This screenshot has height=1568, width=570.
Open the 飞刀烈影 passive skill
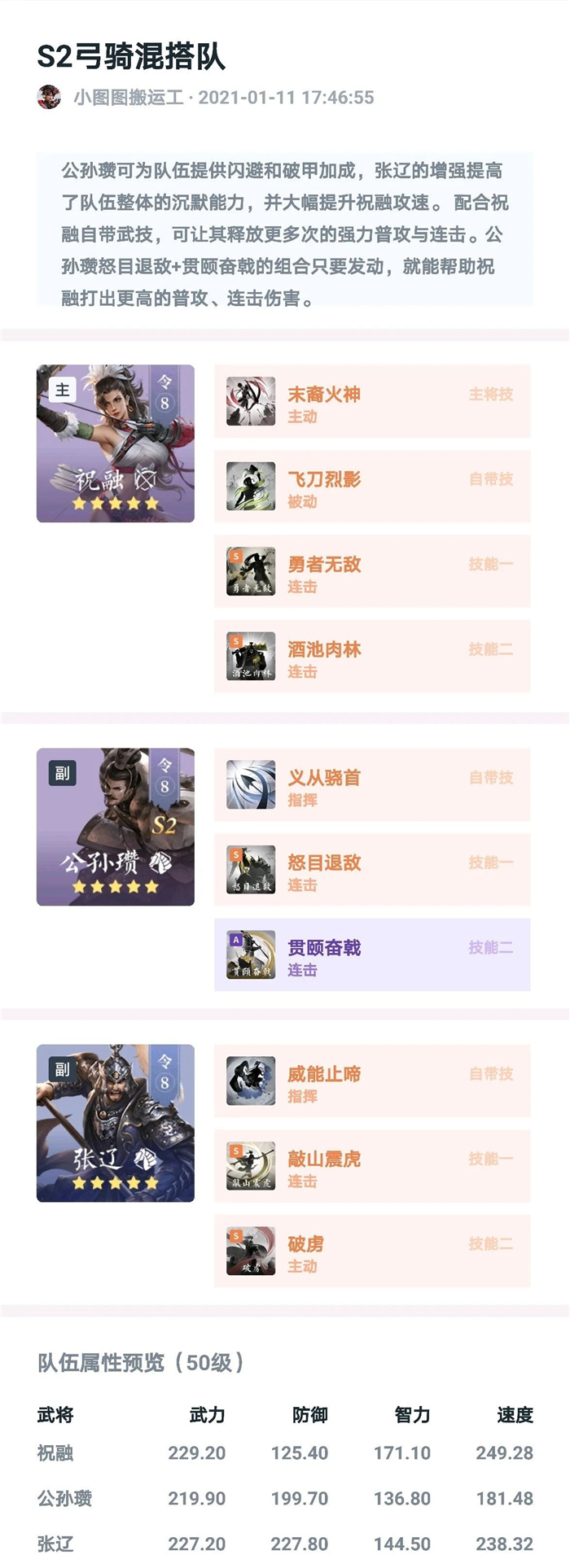coord(372,487)
